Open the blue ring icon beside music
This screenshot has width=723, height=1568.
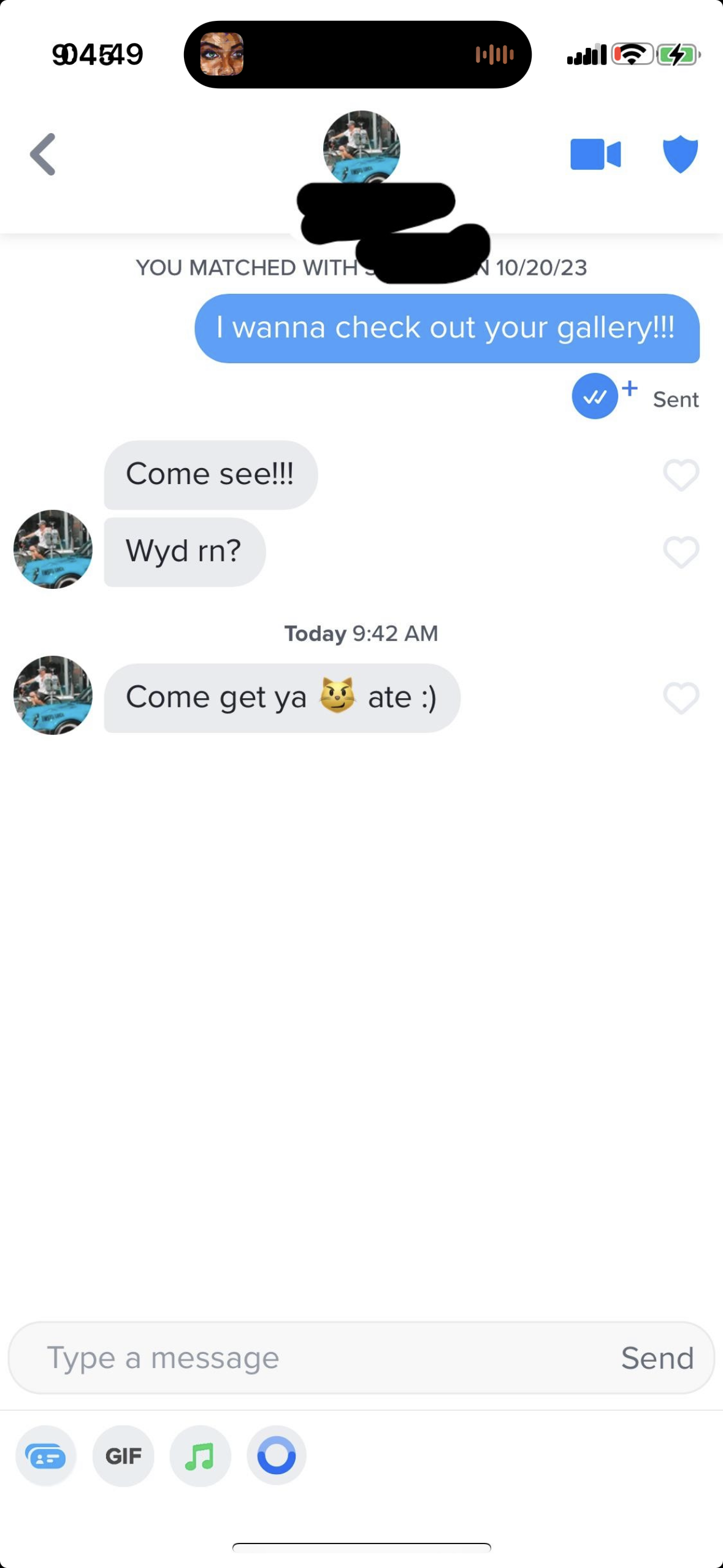pos(277,1456)
